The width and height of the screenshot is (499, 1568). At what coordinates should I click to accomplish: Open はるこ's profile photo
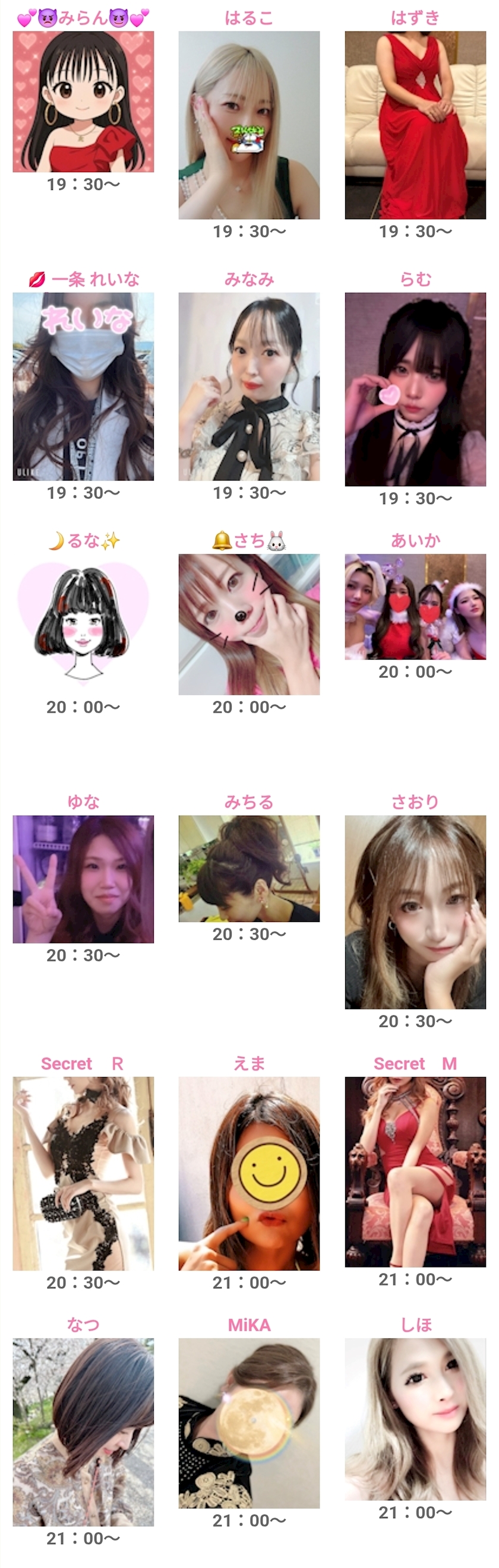click(x=248, y=125)
